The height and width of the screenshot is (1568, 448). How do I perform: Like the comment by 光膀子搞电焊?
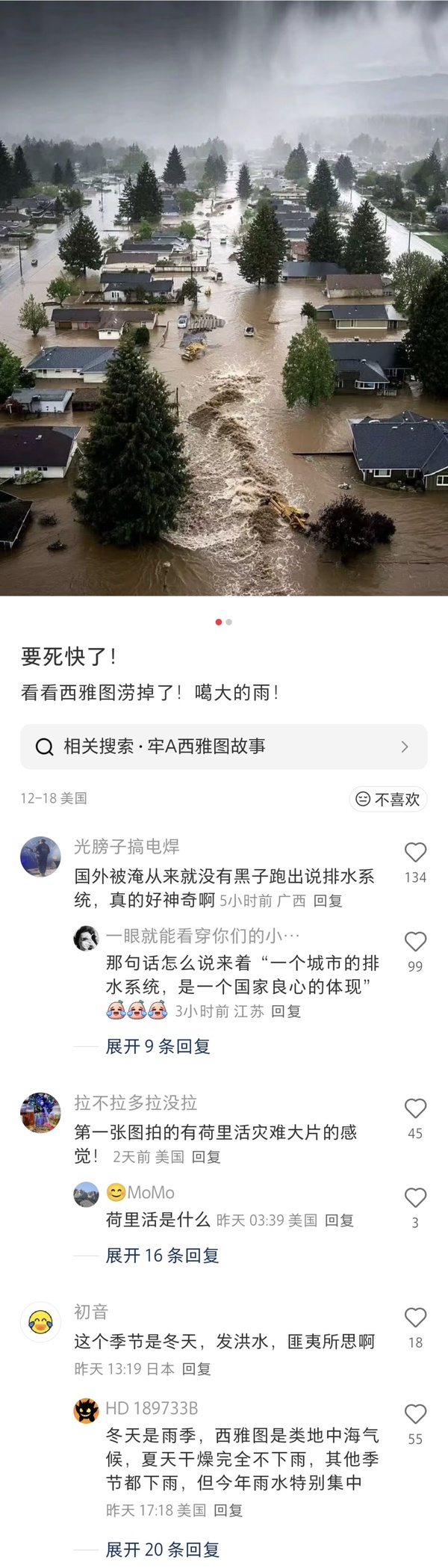coord(415,854)
